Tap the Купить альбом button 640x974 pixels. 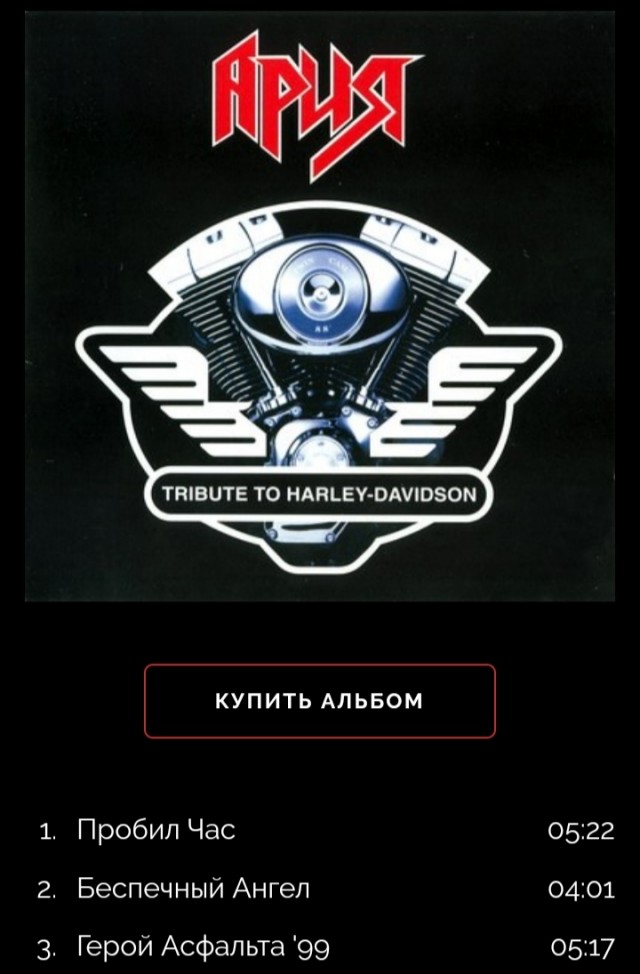click(320, 701)
